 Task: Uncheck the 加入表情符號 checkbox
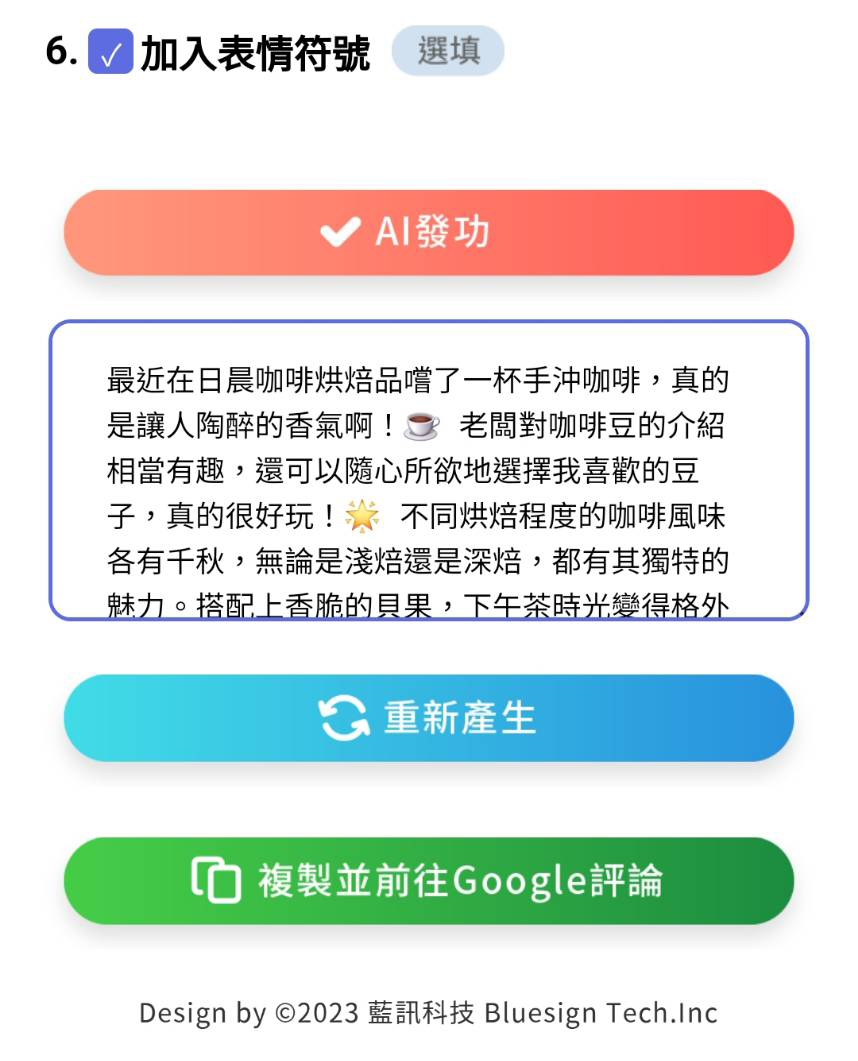[x=110, y=52]
